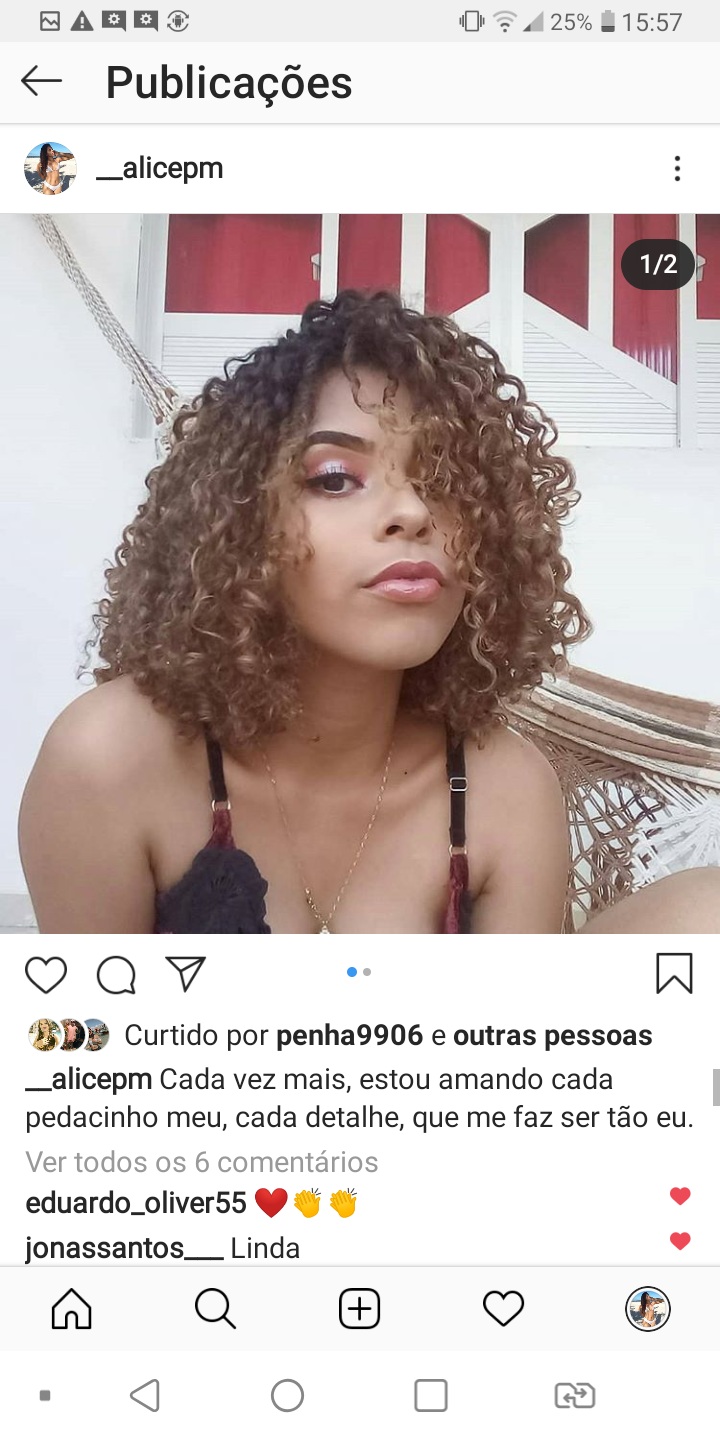
Task: Like eduardo_oliver55's comment
Action: tap(680, 1196)
